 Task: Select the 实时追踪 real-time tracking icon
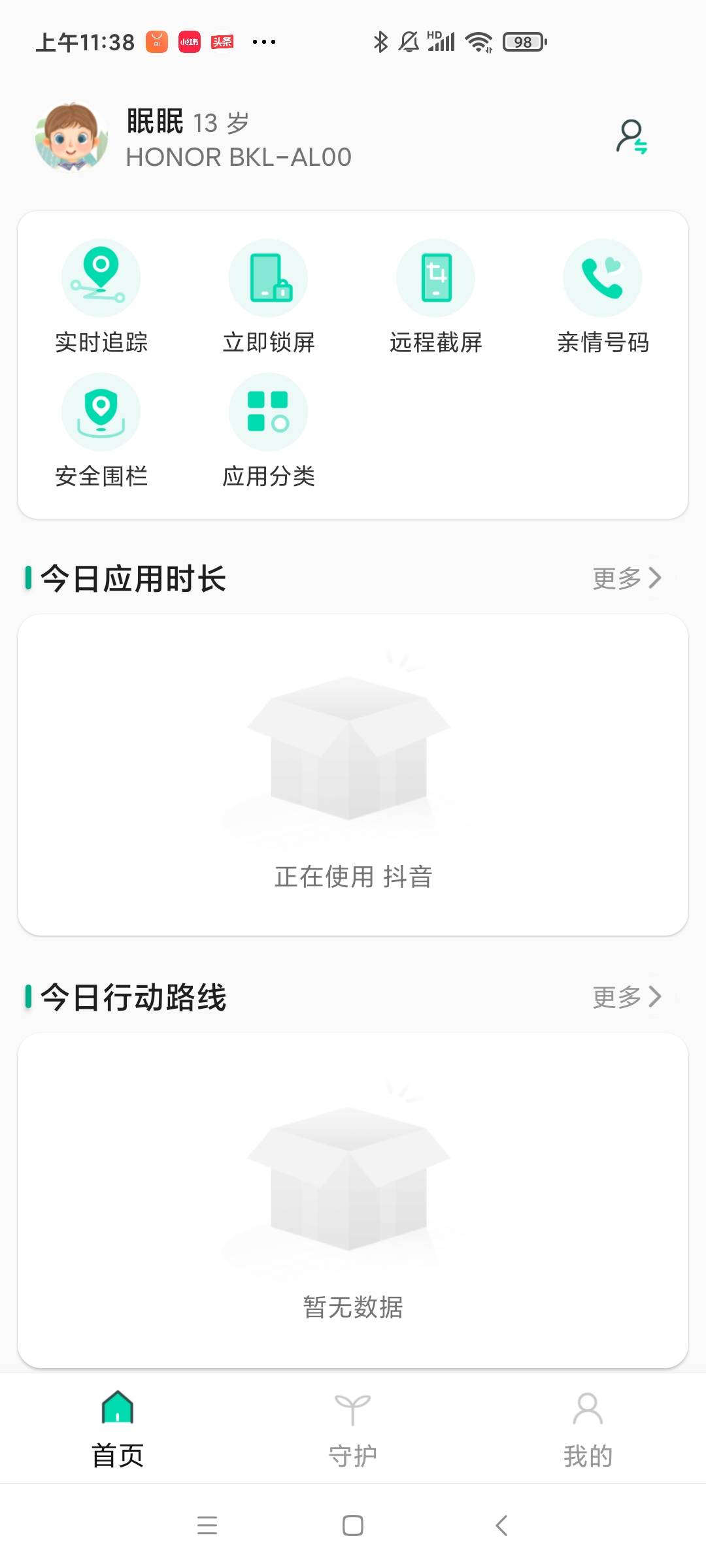(x=101, y=277)
